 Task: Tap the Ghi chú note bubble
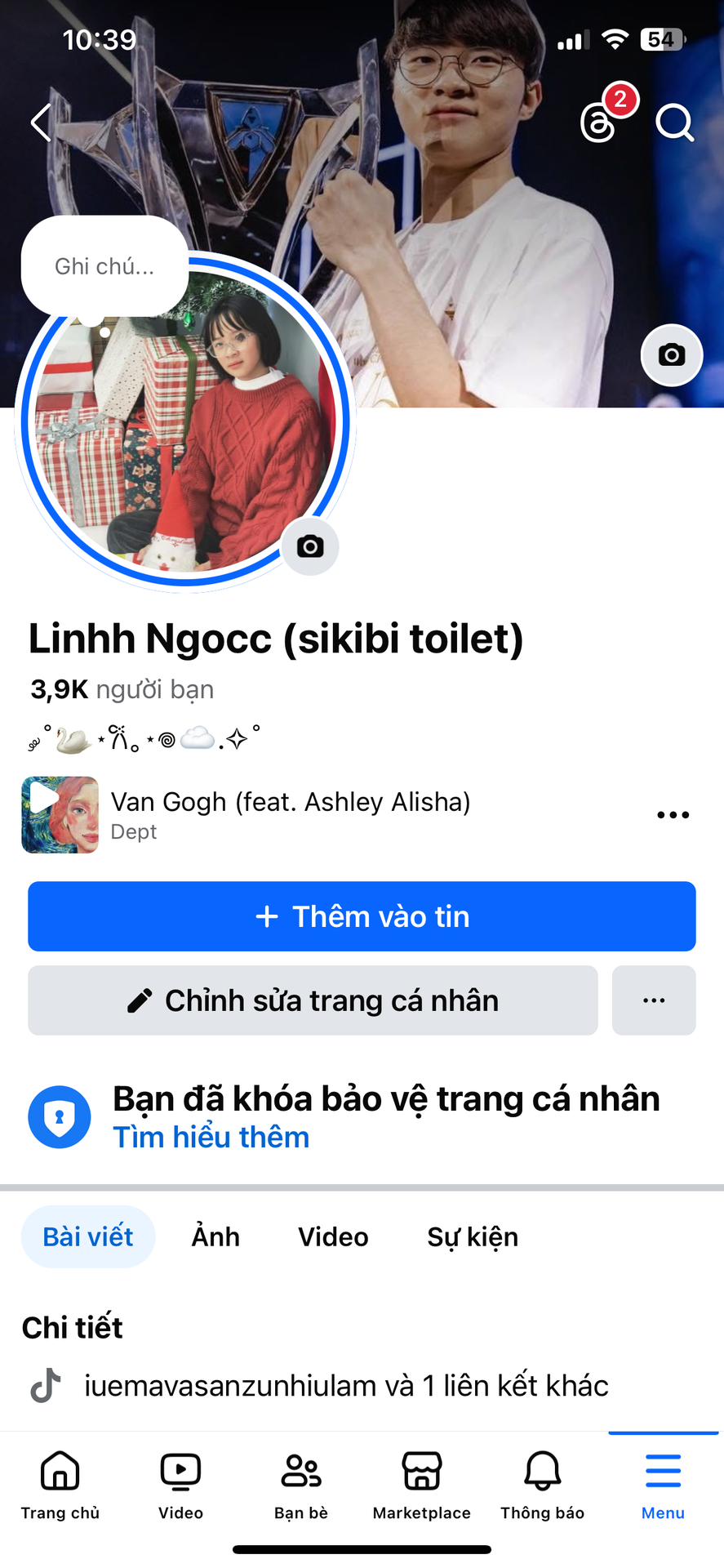pyautogui.click(x=104, y=266)
